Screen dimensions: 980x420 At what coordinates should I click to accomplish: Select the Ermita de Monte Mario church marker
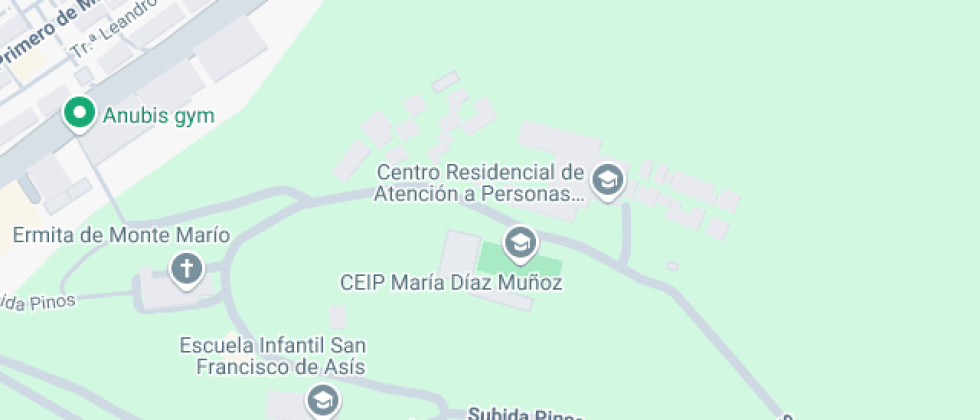point(185,267)
